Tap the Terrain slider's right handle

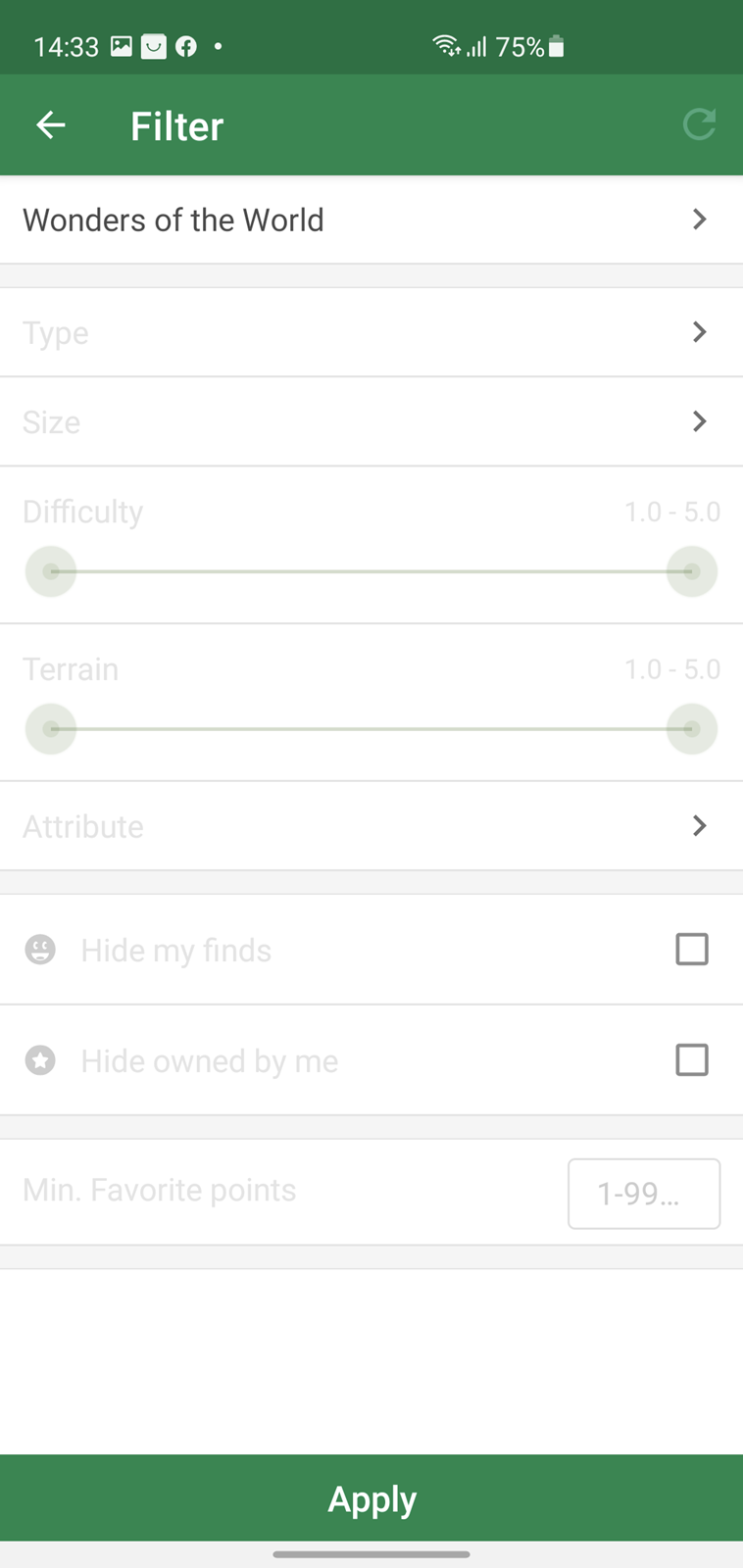point(692,729)
